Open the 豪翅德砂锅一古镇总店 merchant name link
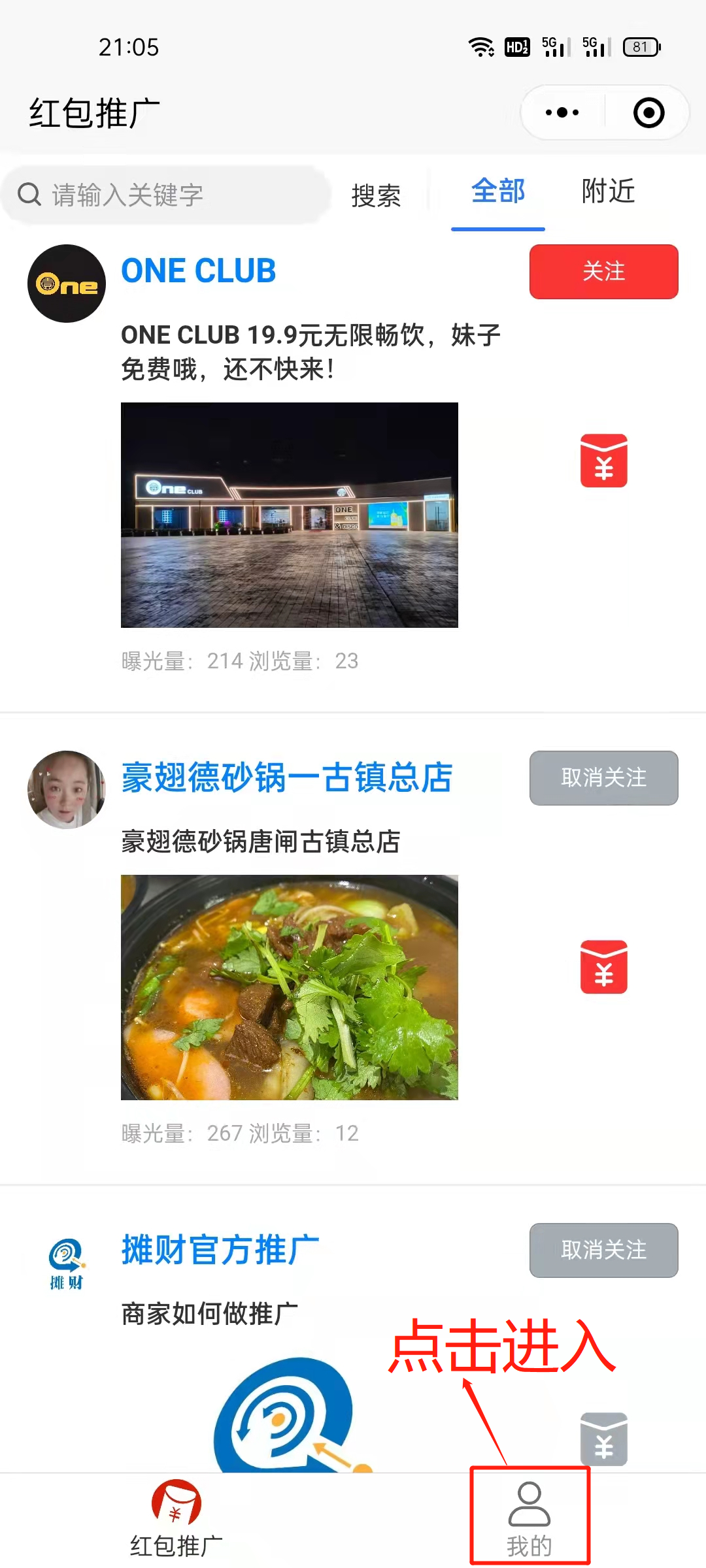Viewport: 706px width, 1568px height. [287, 777]
